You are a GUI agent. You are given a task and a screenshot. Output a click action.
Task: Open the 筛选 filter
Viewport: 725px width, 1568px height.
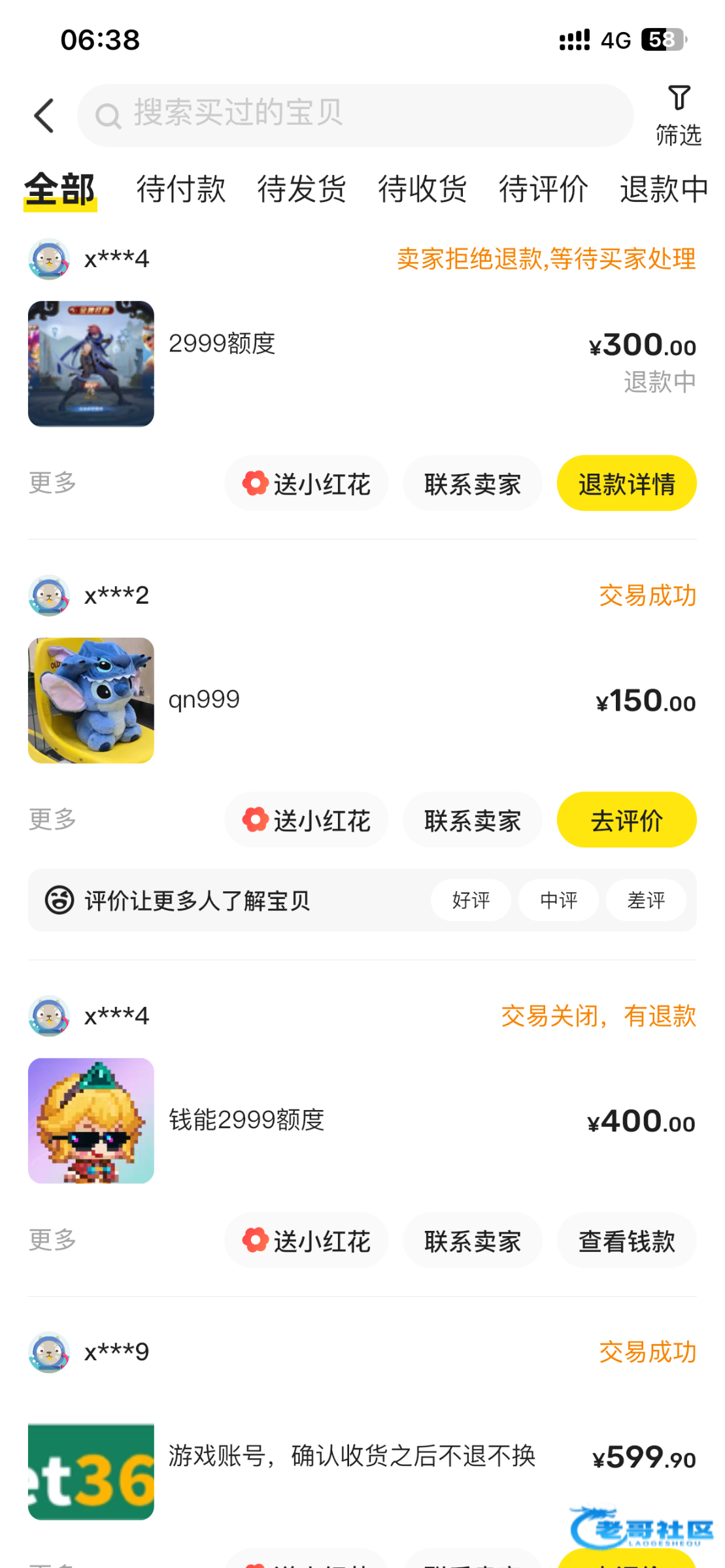coord(678,116)
